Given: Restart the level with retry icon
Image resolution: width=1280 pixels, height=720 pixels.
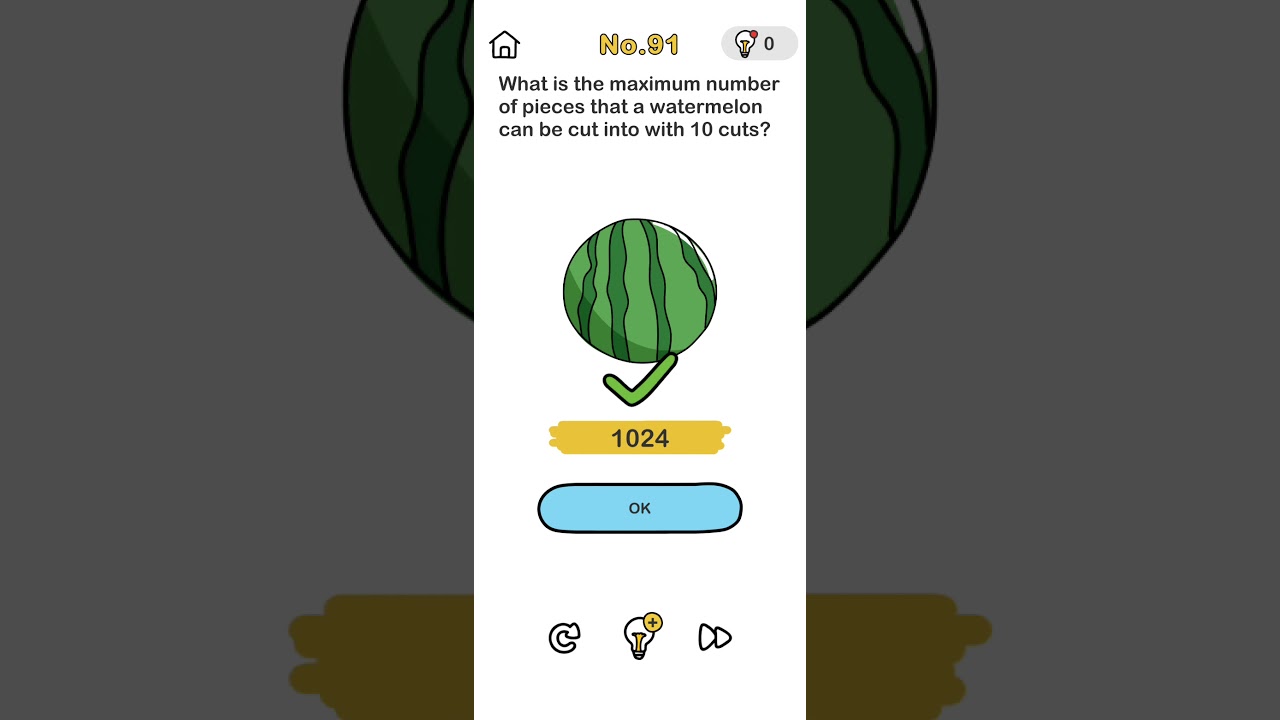Looking at the screenshot, I should 564,638.
